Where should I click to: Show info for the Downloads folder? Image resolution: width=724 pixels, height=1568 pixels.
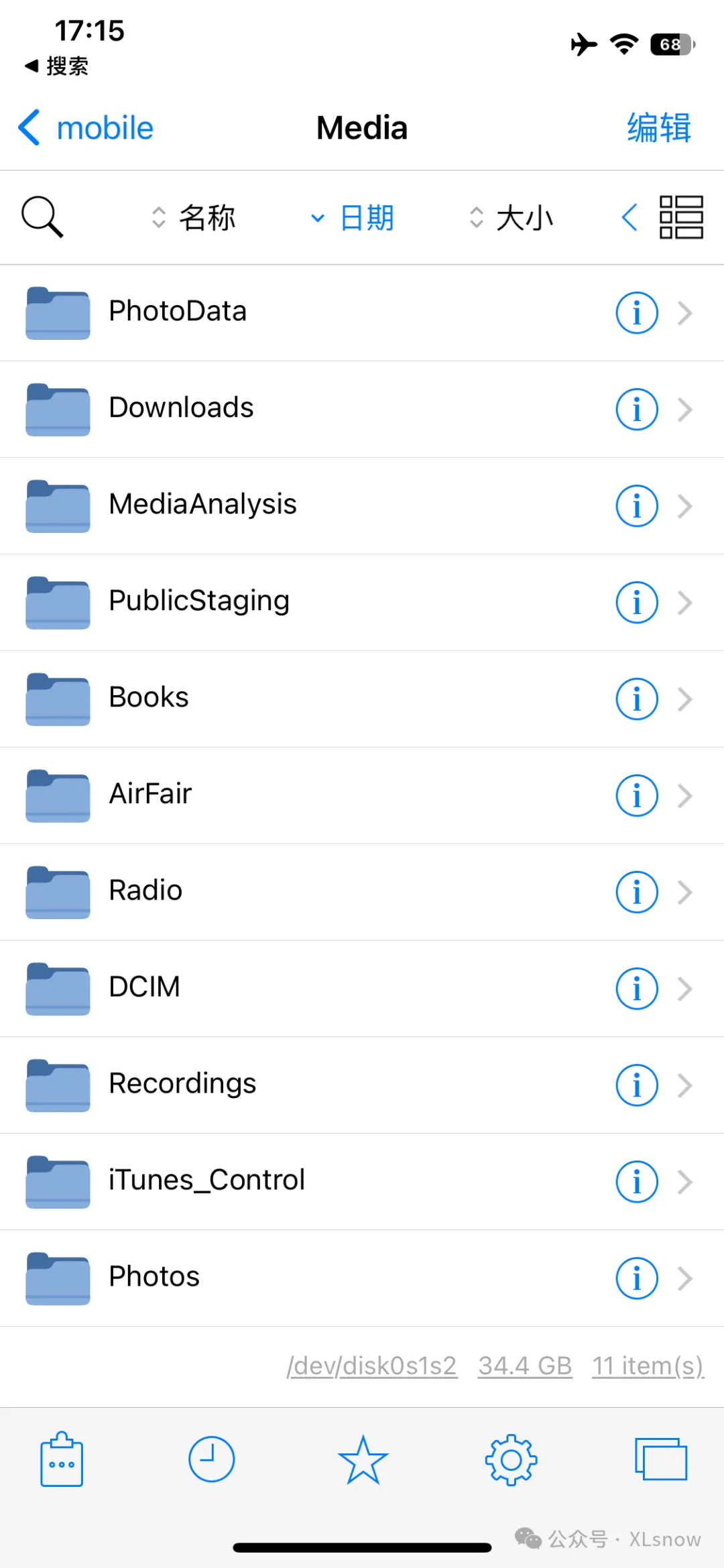click(636, 409)
